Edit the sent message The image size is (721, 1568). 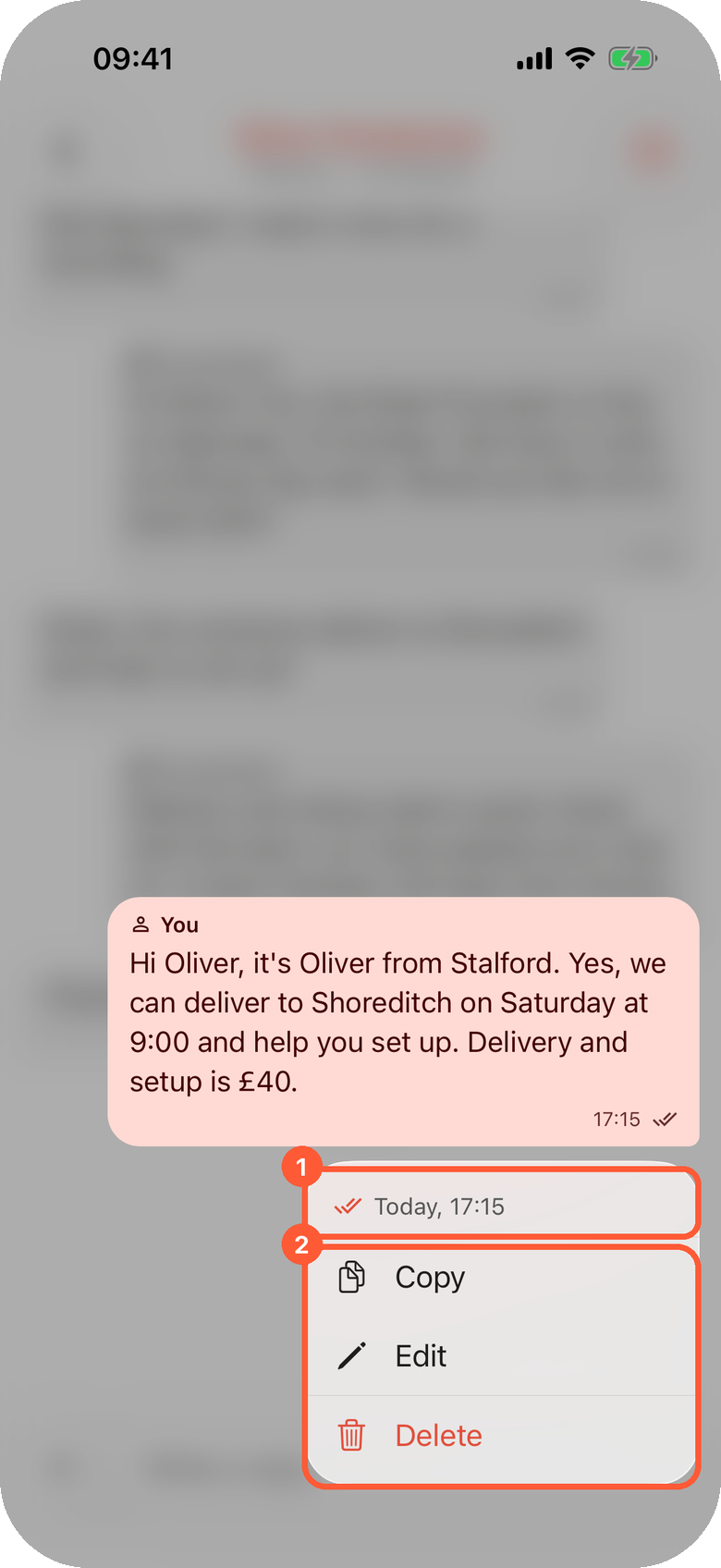pos(501,1356)
